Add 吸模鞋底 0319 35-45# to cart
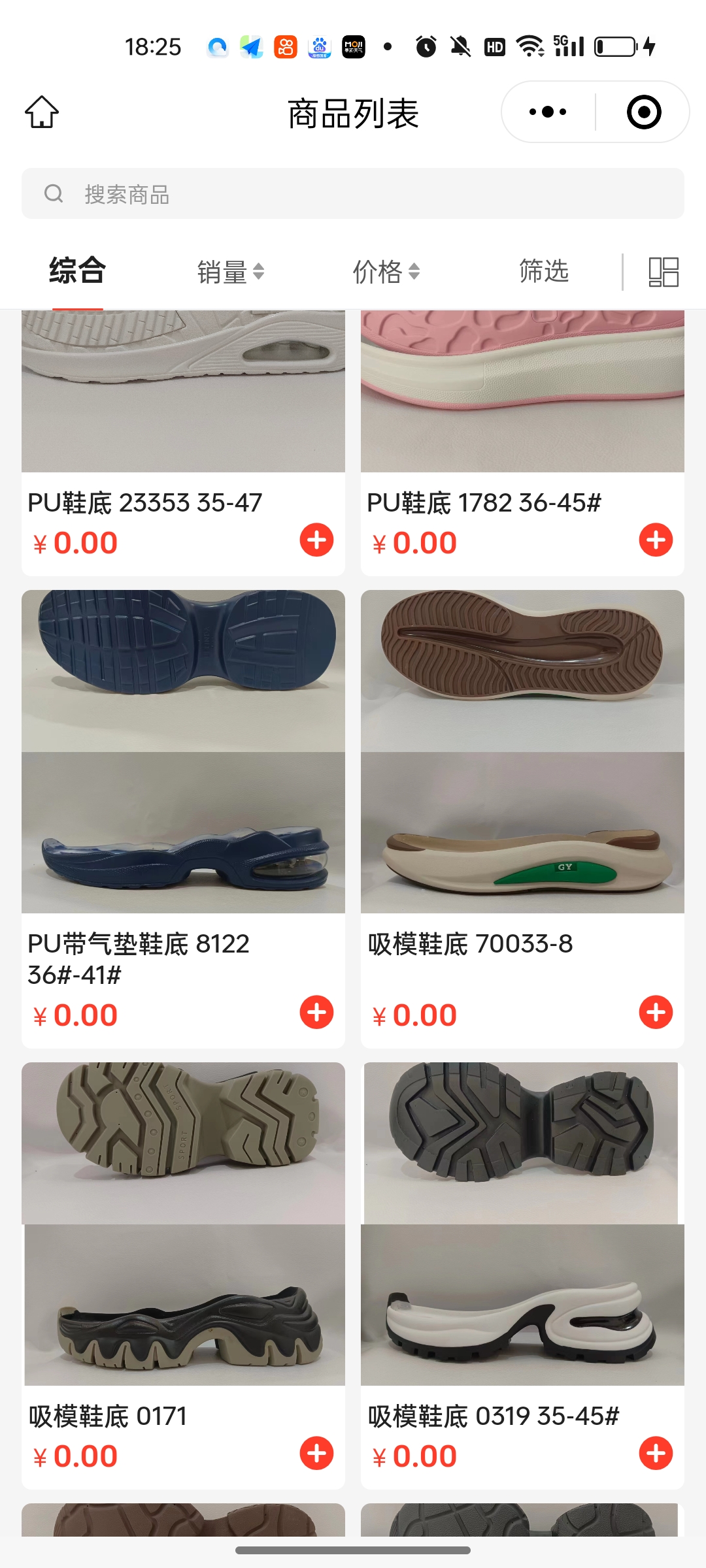This screenshot has width=706, height=1568. pos(656,1454)
